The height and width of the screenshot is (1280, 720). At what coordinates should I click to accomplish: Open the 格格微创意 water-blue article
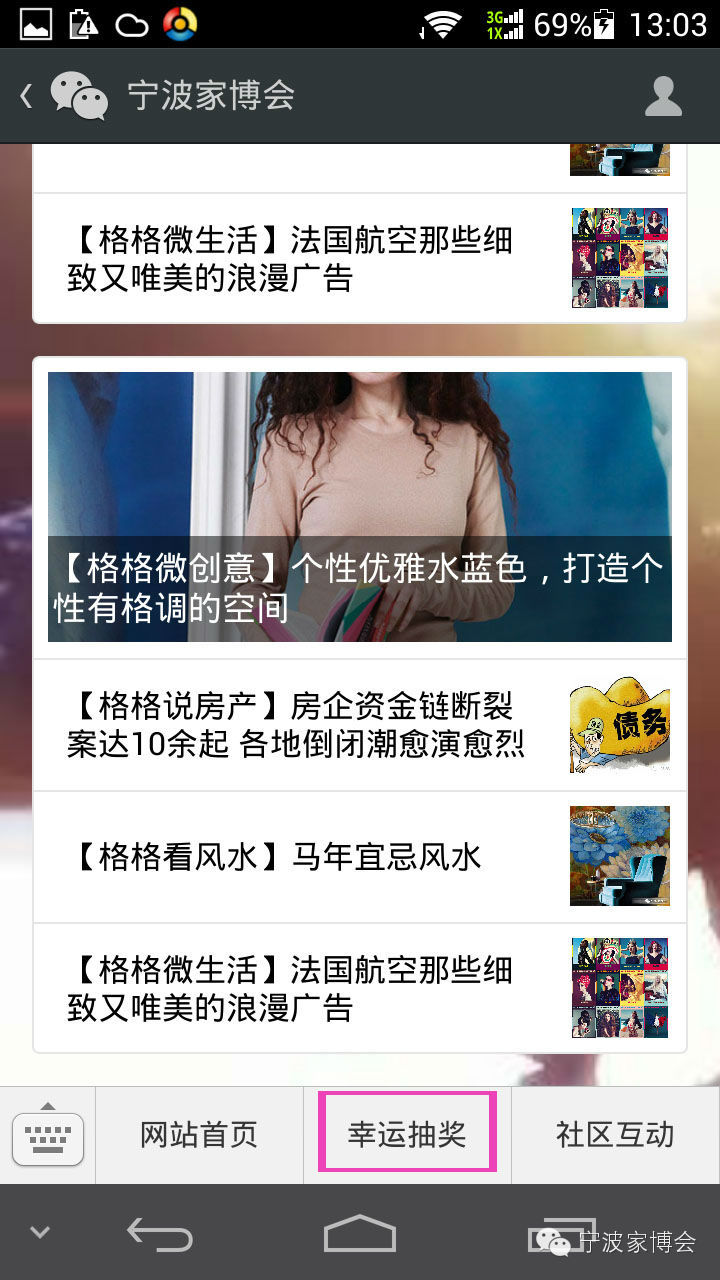pos(360,507)
